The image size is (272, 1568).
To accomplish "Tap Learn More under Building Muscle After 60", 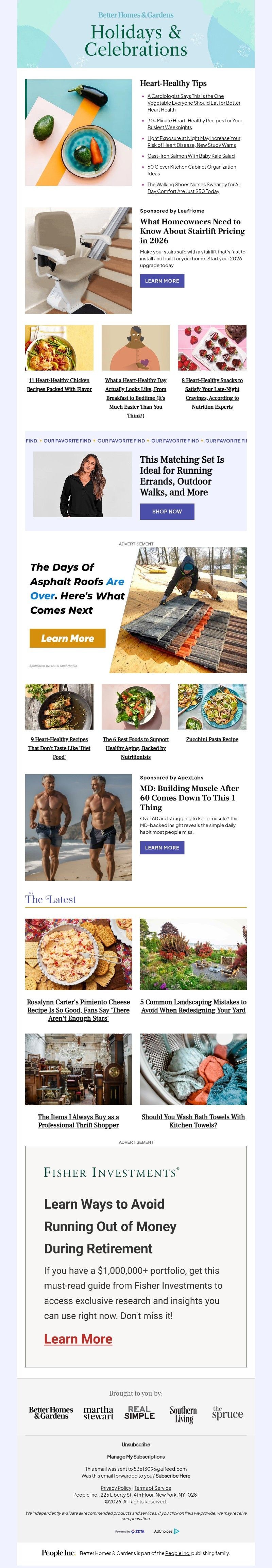I will (162, 847).
